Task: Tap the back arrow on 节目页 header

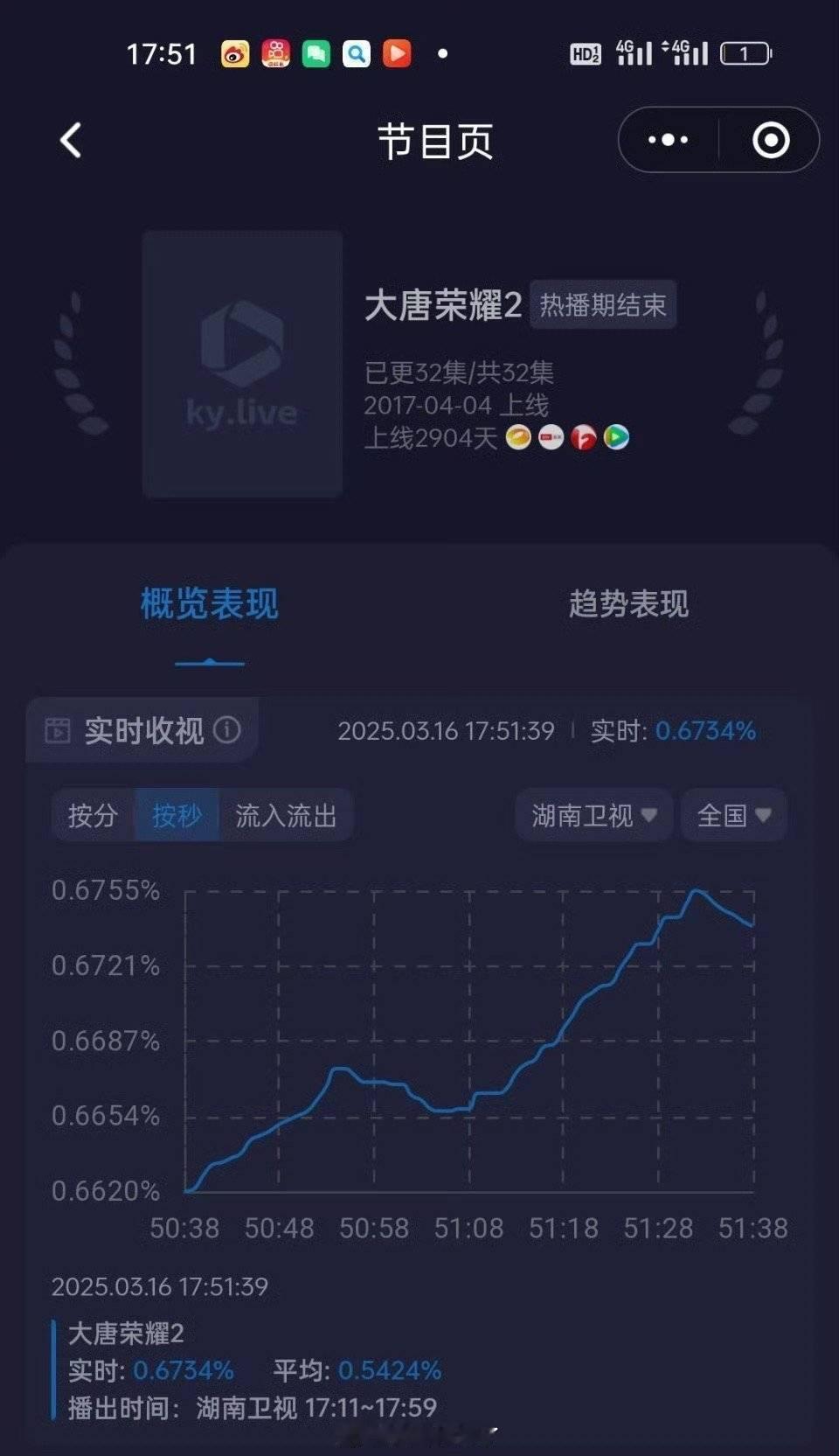Action: click(70, 139)
